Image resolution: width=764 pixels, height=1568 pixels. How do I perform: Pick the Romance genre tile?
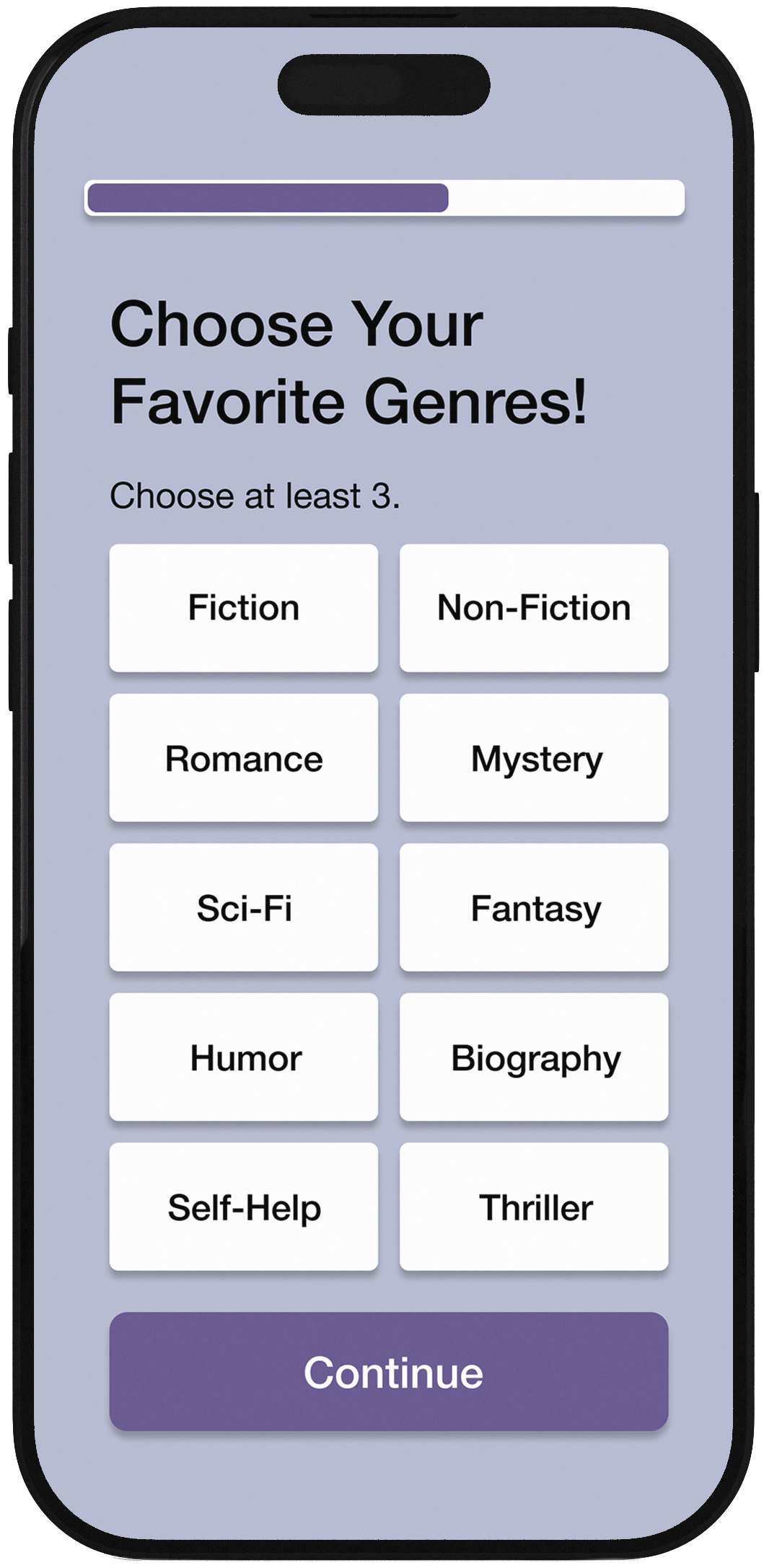click(243, 758)
